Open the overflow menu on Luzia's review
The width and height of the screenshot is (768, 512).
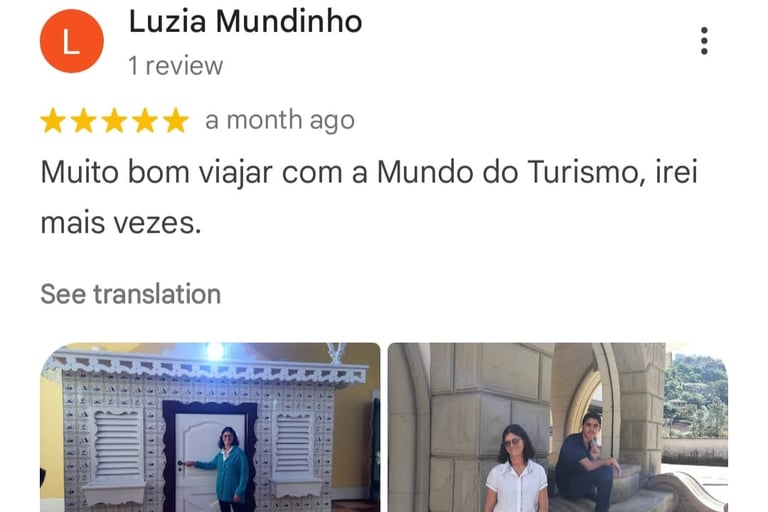[x=704, y=41]
